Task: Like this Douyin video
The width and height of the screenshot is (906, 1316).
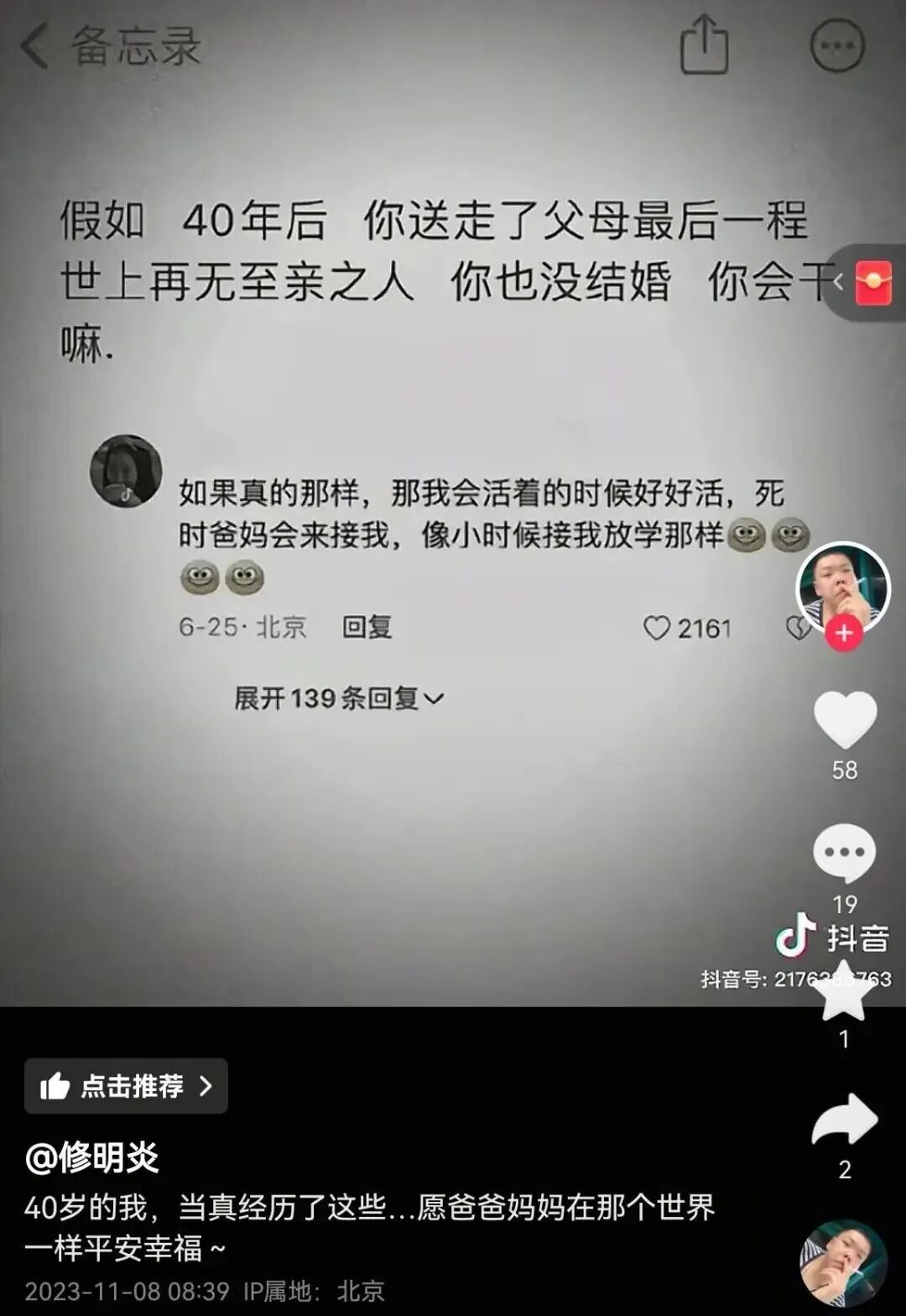Action: click(845, 720)
